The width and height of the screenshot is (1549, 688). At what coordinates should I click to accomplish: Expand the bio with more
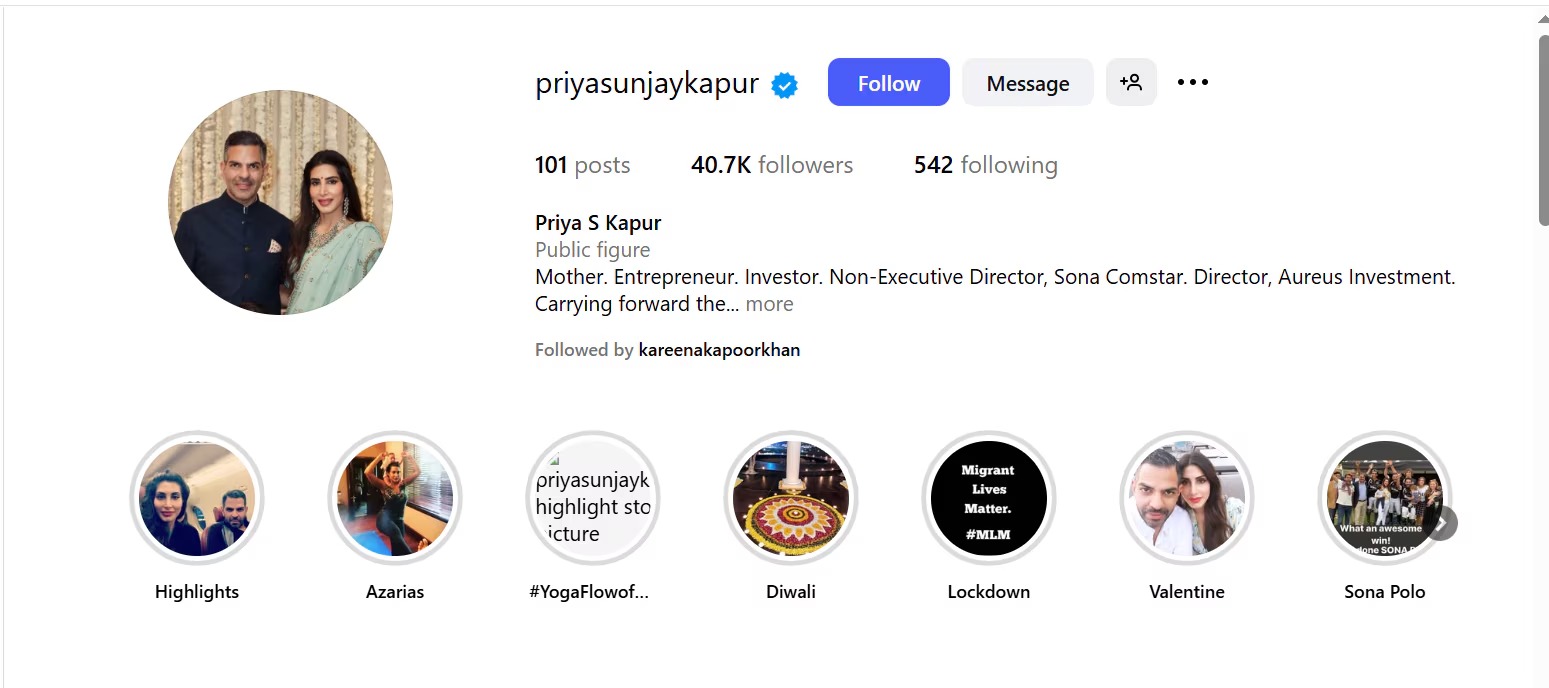point(769,304)
